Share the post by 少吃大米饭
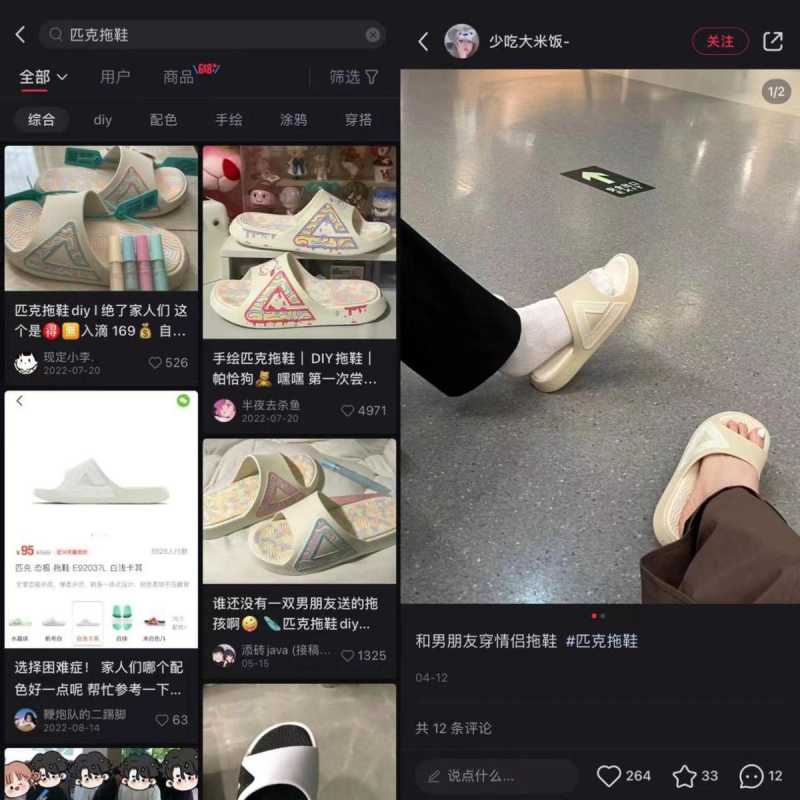The image size is (800, 800). [x=773, y=41]
